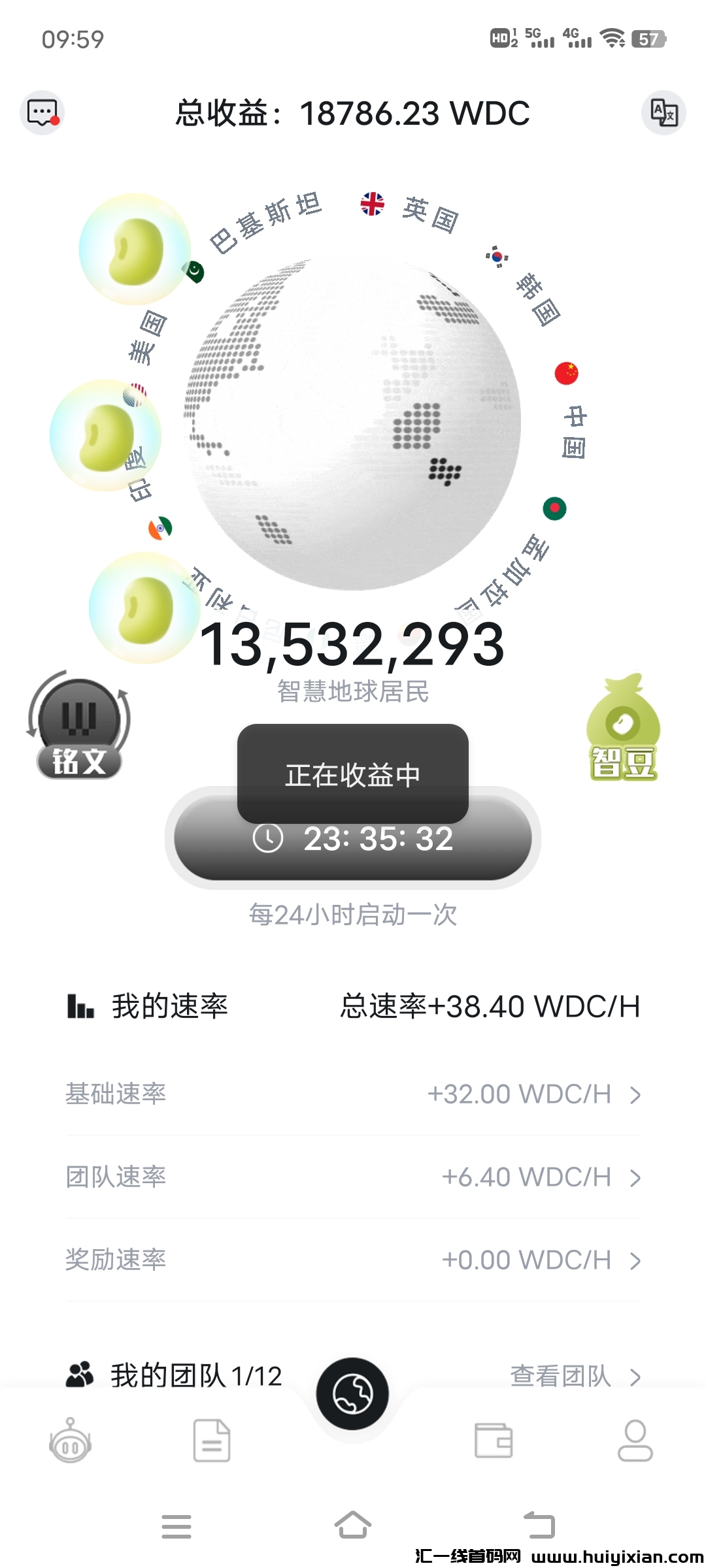Expand the 奖励速率 rate row details
This screenshot has height=1568, width=706.
633,1260
